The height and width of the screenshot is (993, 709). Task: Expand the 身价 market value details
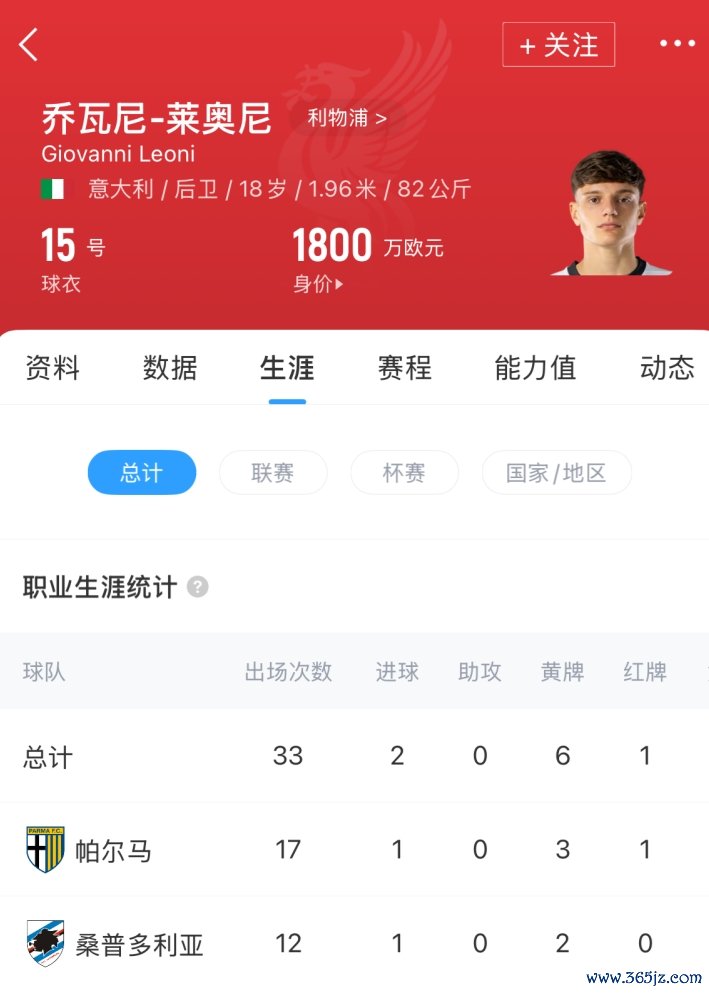(318, 284)
